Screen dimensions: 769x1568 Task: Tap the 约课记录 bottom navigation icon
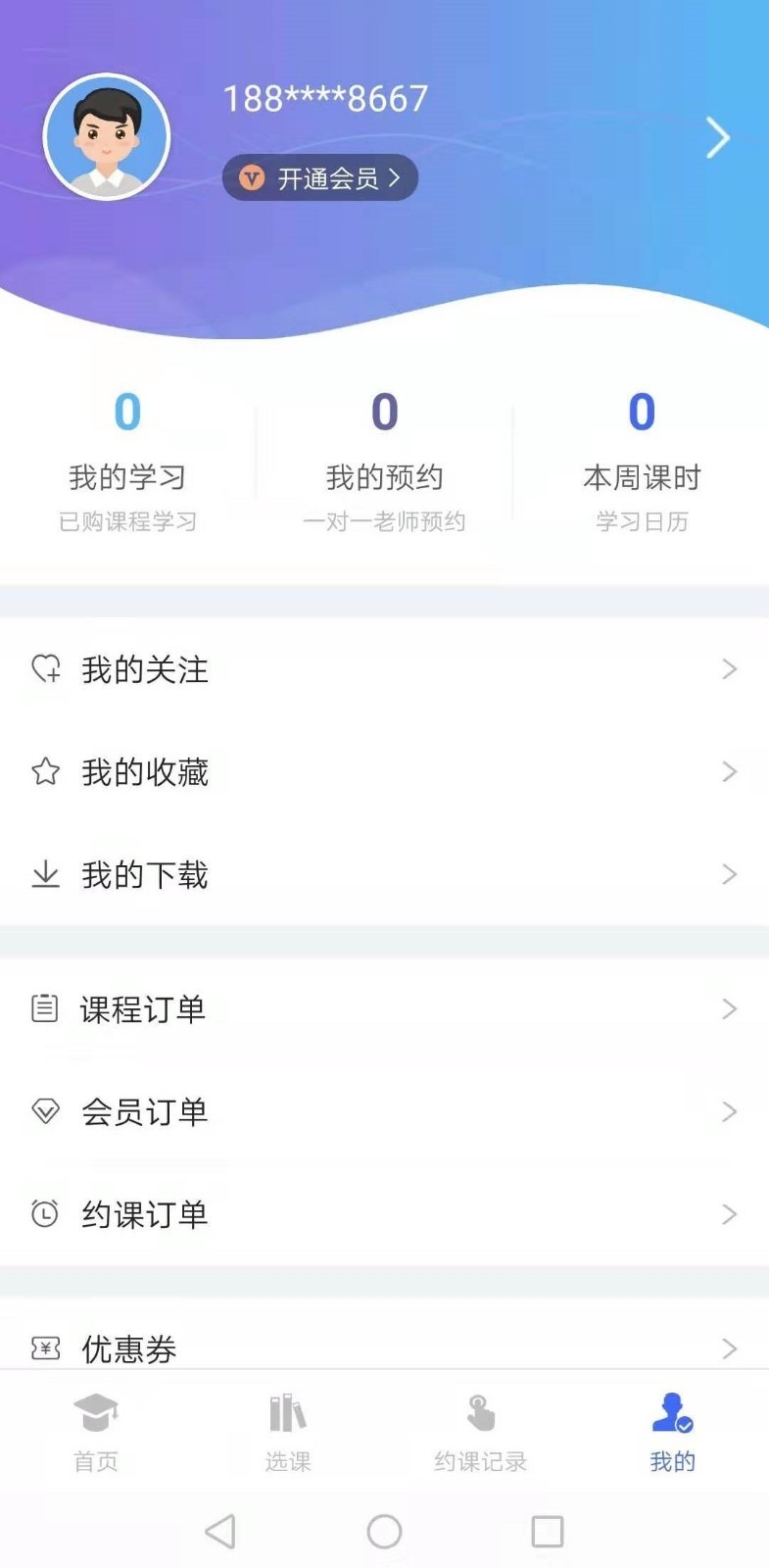(x=479, y=1433)
